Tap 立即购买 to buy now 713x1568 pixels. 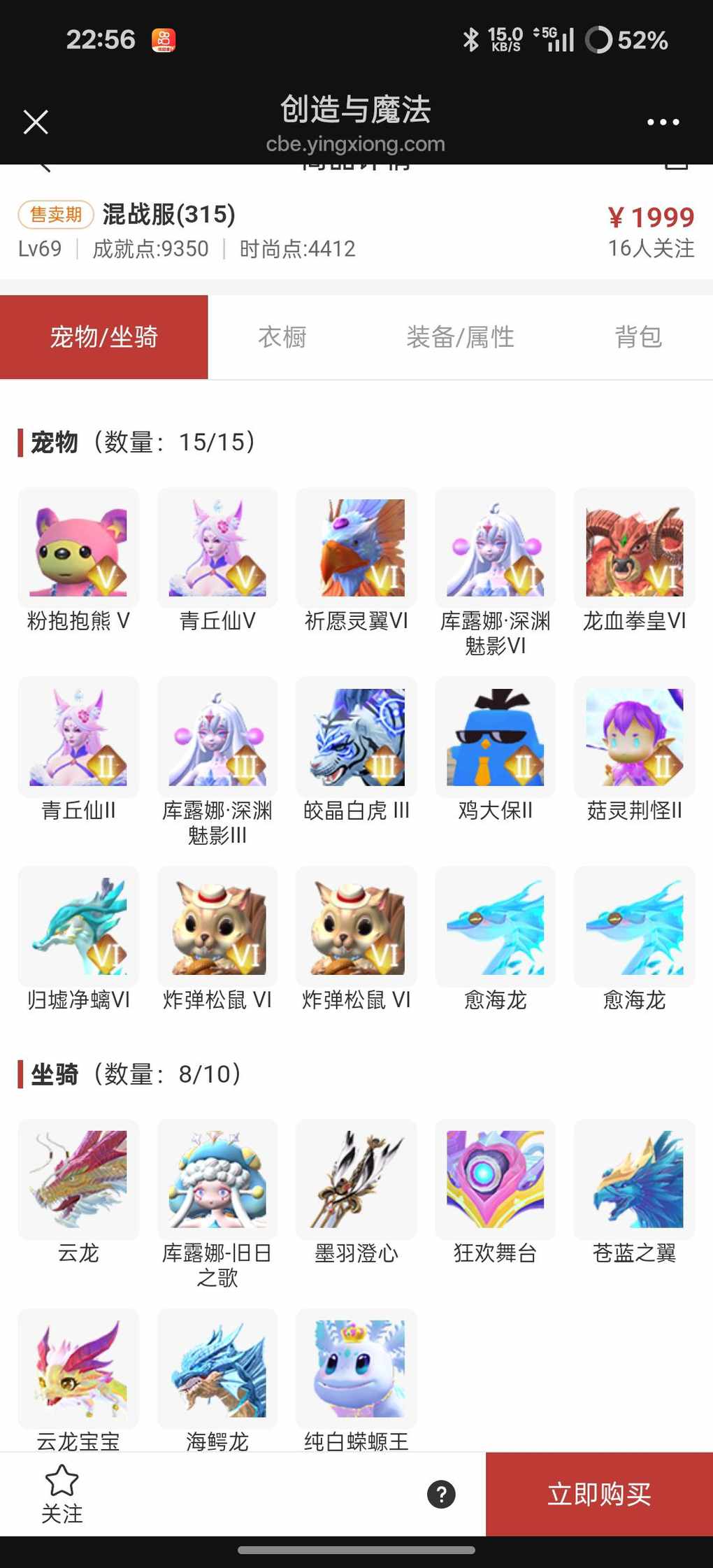[x=599, y=1494]
